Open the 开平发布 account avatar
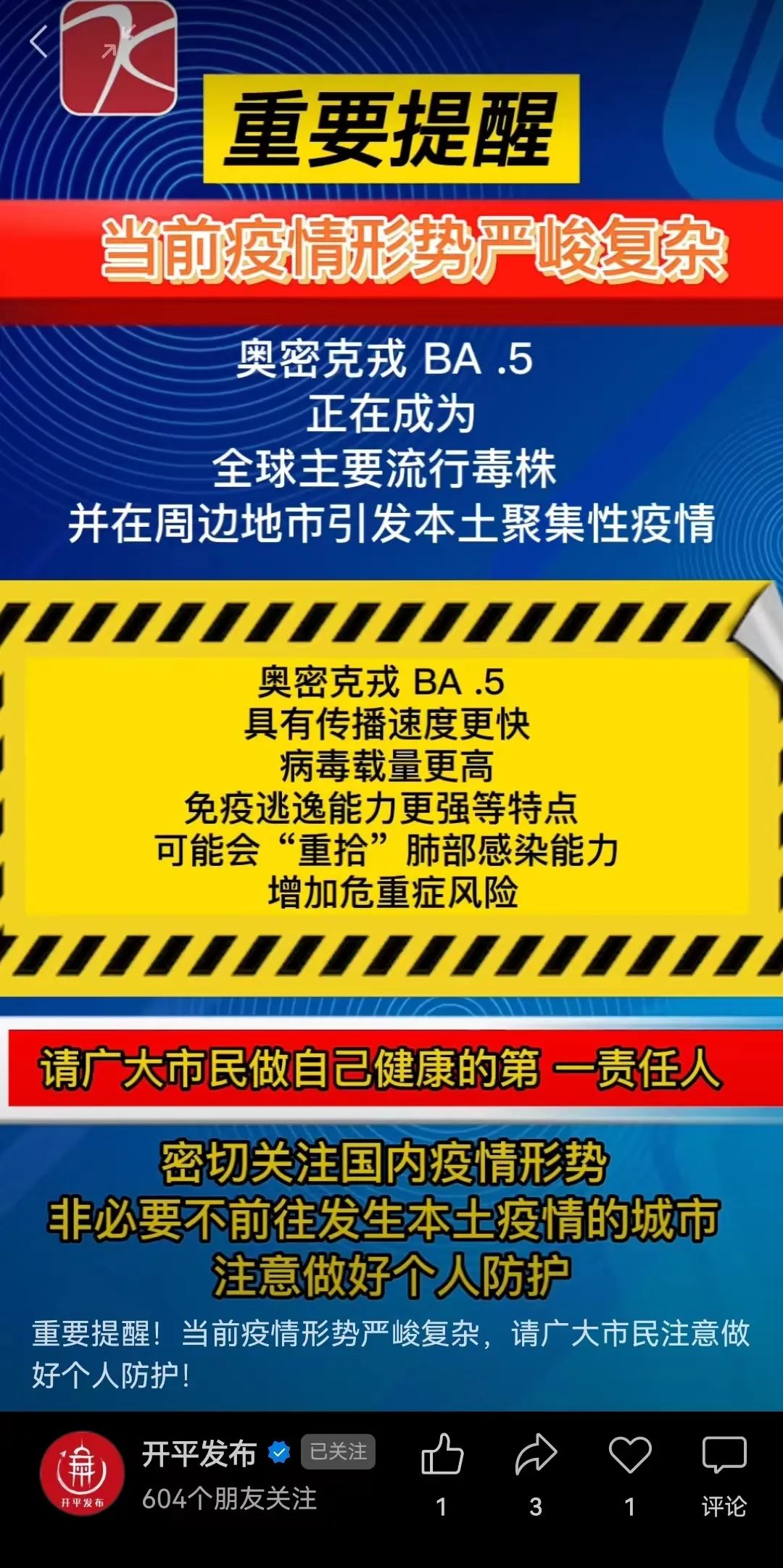Viewport: 783px width, 1568px height. [x=82, y=1473]
